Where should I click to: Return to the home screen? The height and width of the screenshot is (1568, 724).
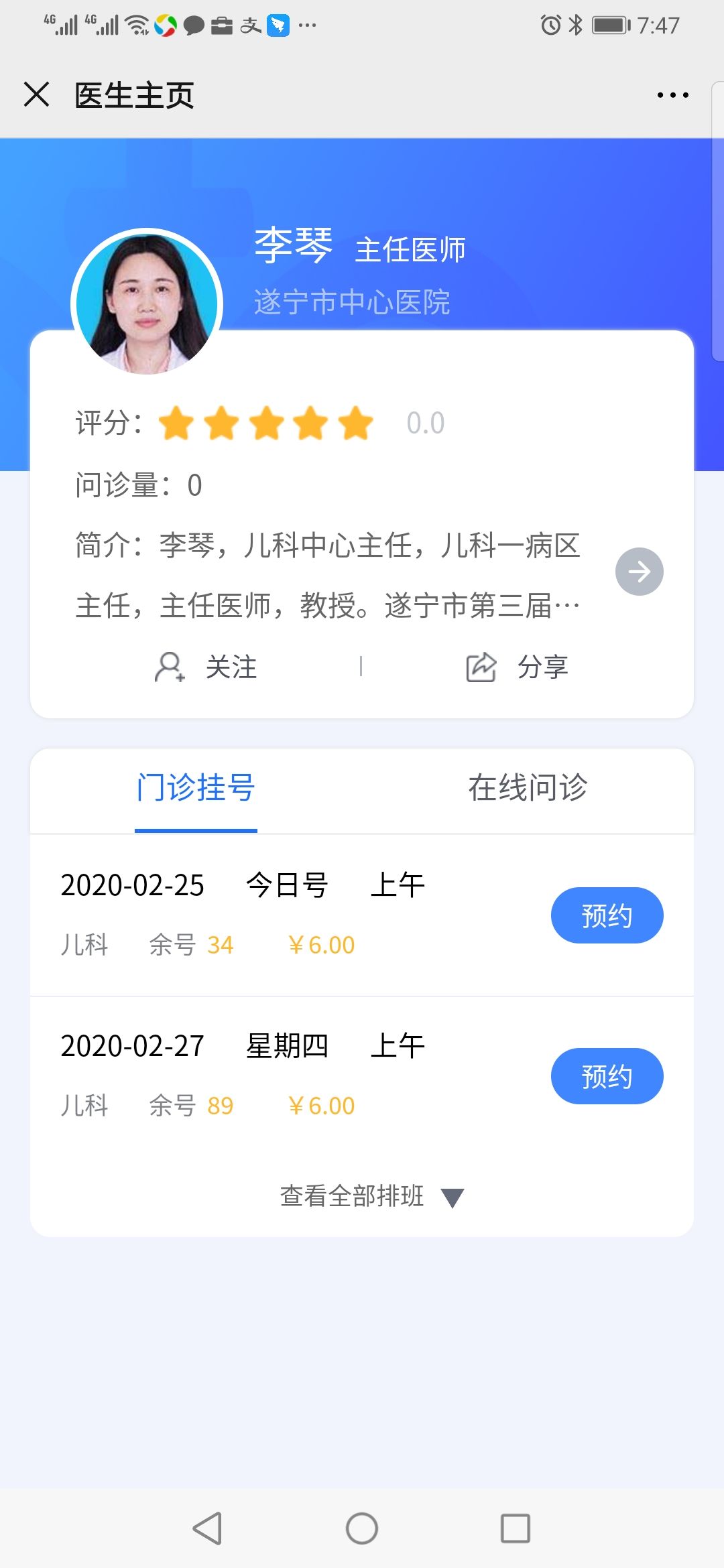[x=362, y=1528]
